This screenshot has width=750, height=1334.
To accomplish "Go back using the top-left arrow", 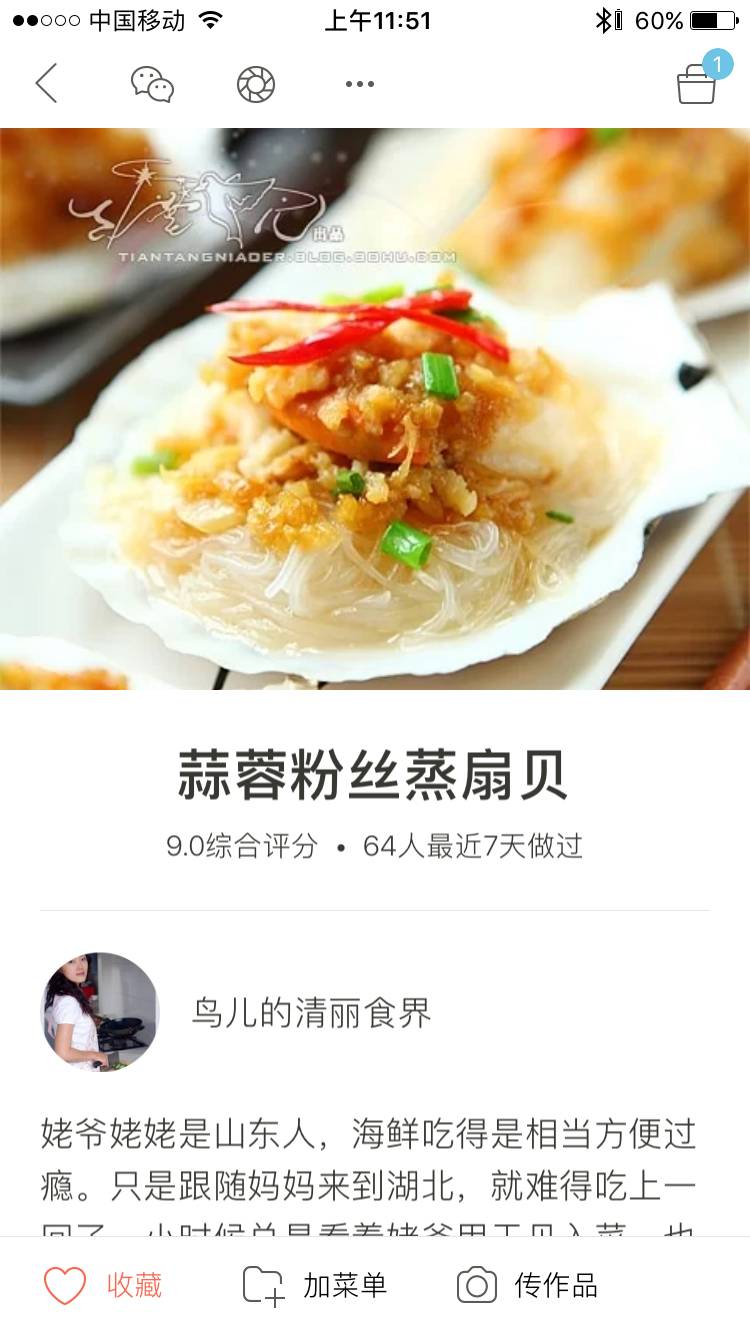I will coord(46,84).
